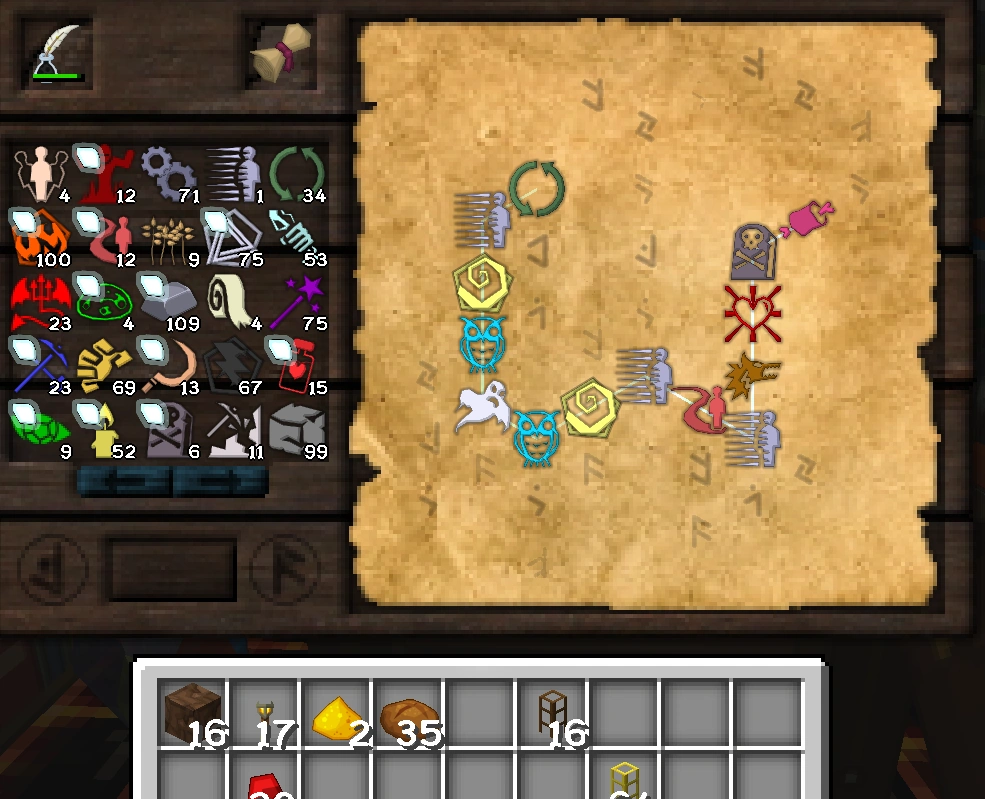This screenshot has height=799, width=985.
Task: Open the quill scribing tools slot
Action: 58,53
